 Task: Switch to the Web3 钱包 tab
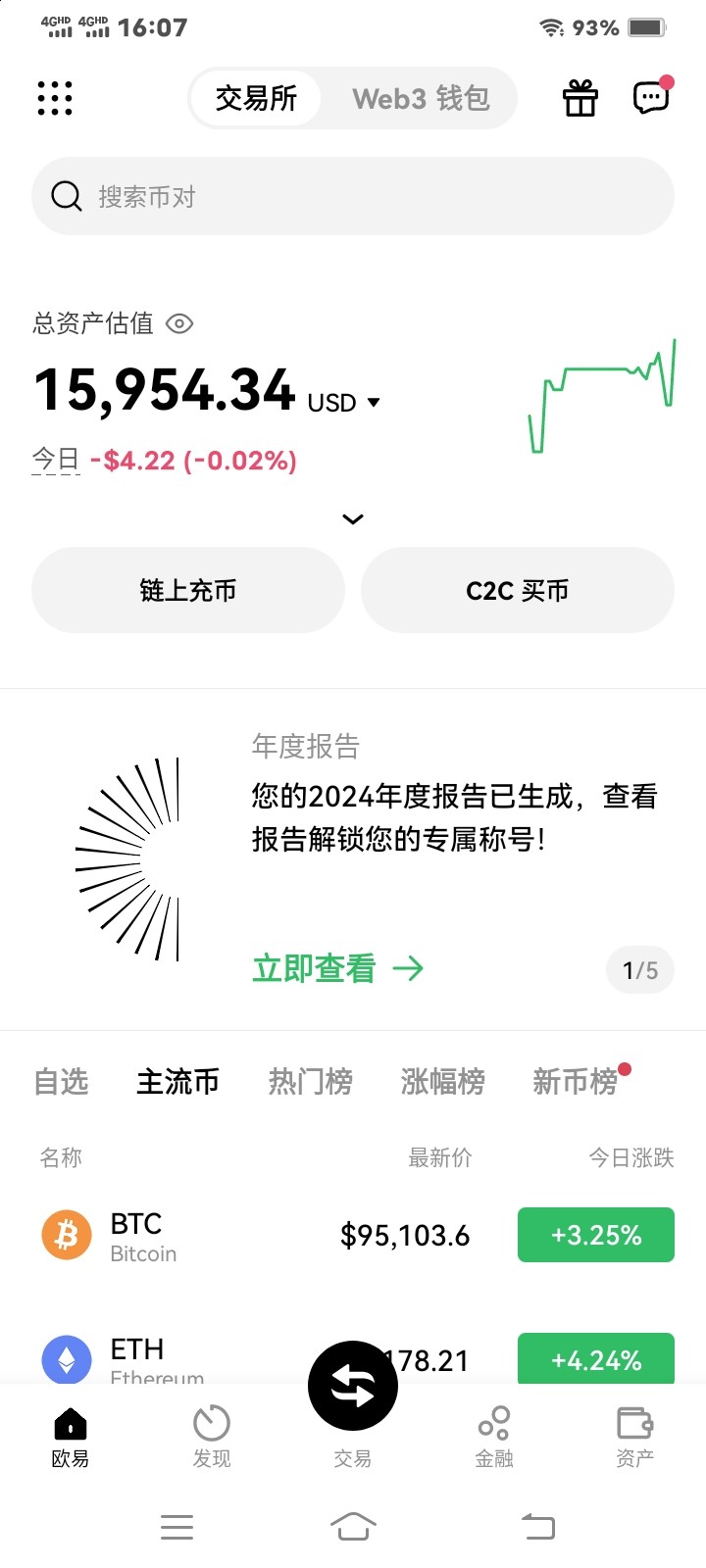[x=421, y=98]
